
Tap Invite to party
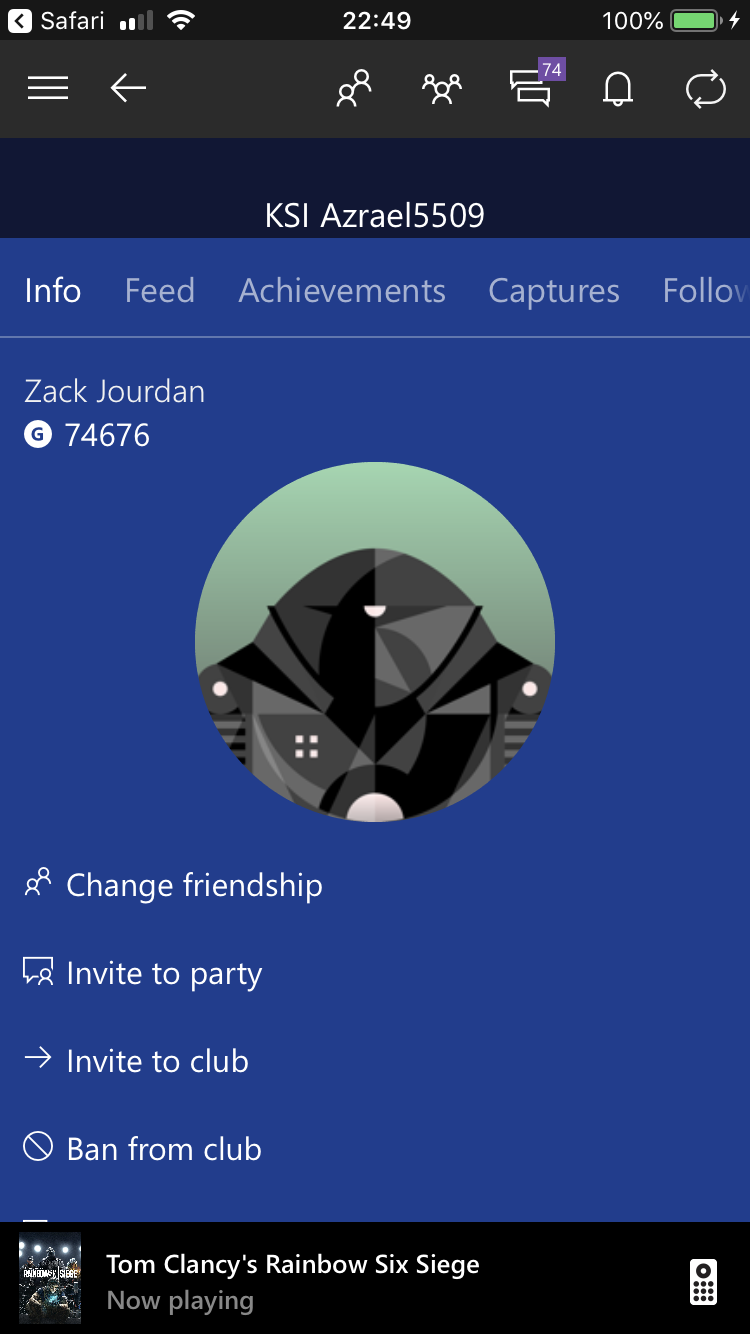(x=143, y=973)
